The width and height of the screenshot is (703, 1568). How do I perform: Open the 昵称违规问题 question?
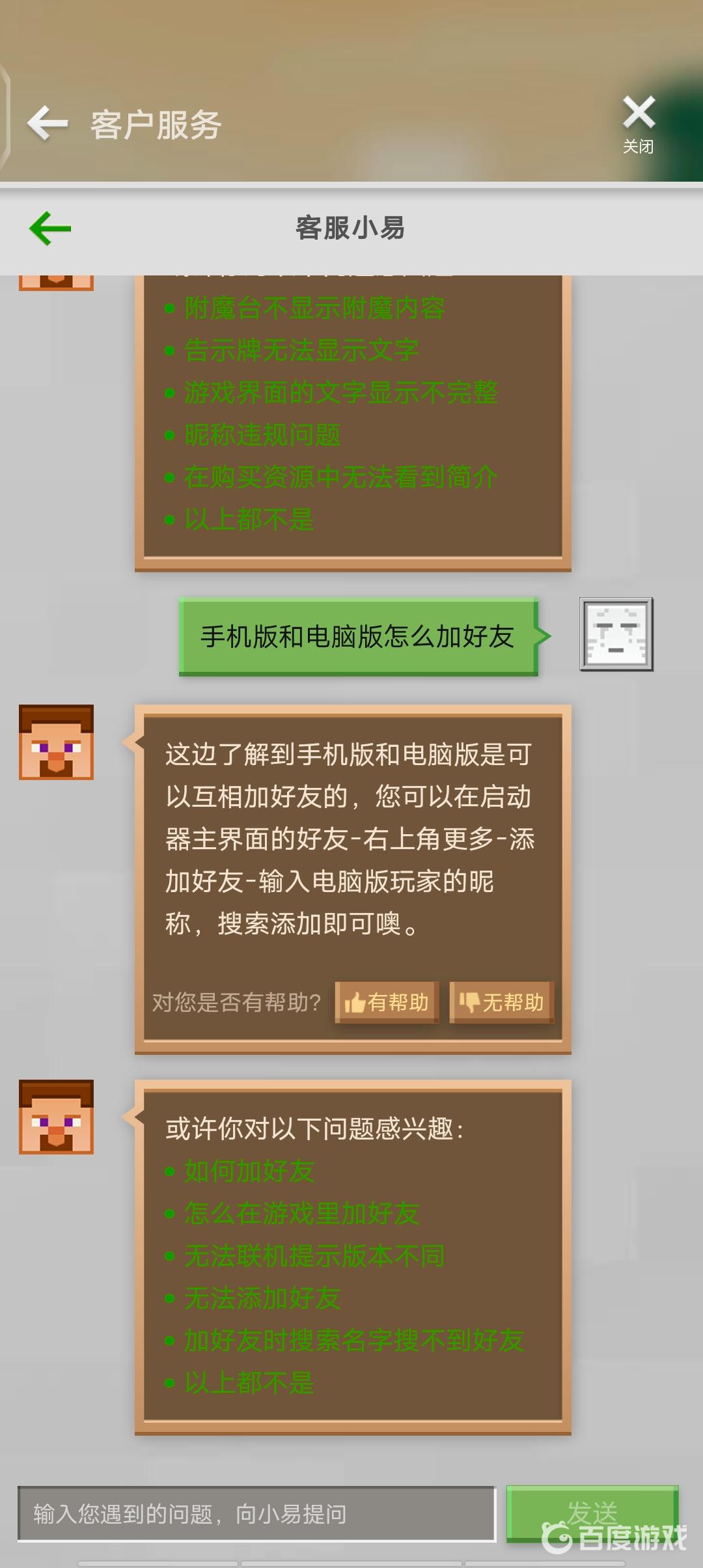click(262, 435)
